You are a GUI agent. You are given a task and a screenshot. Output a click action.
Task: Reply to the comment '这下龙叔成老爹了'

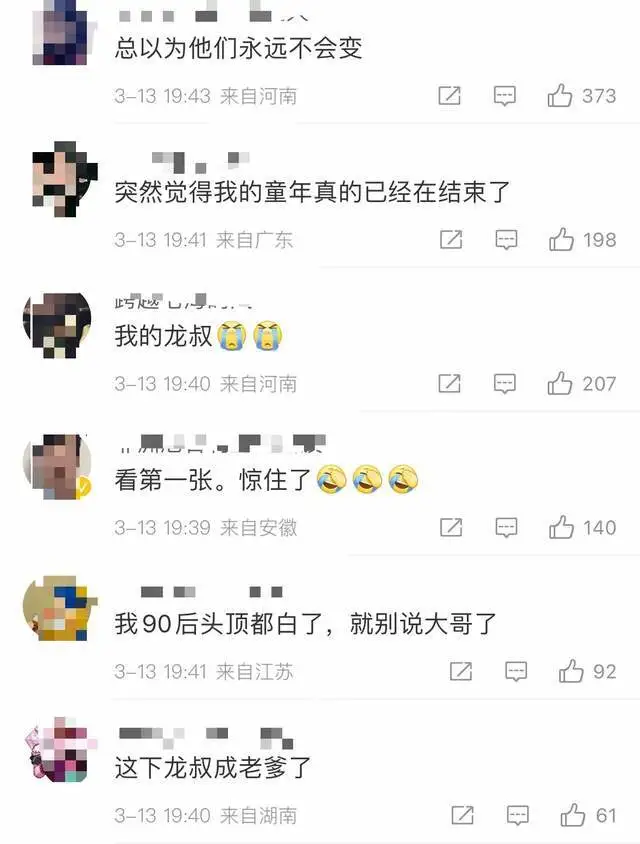pyautogui.click(x=518, y=815)
